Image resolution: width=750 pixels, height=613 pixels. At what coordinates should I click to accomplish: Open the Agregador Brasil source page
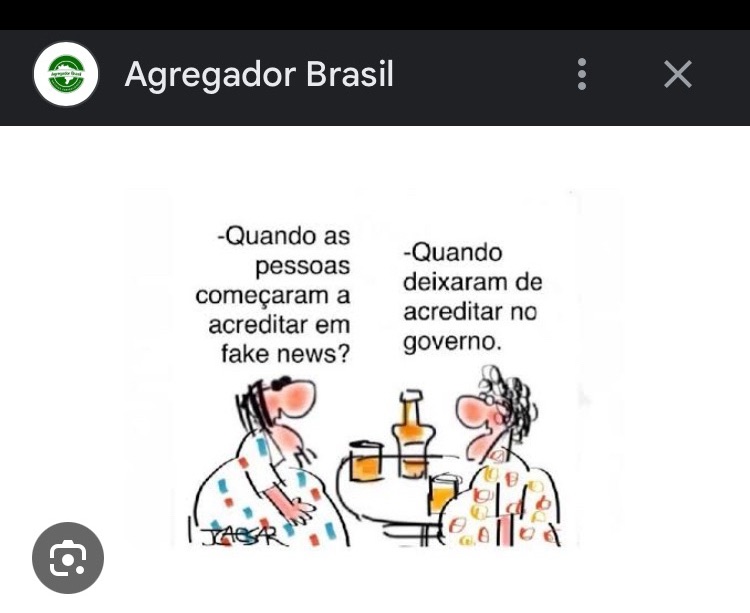pos(258,75)
